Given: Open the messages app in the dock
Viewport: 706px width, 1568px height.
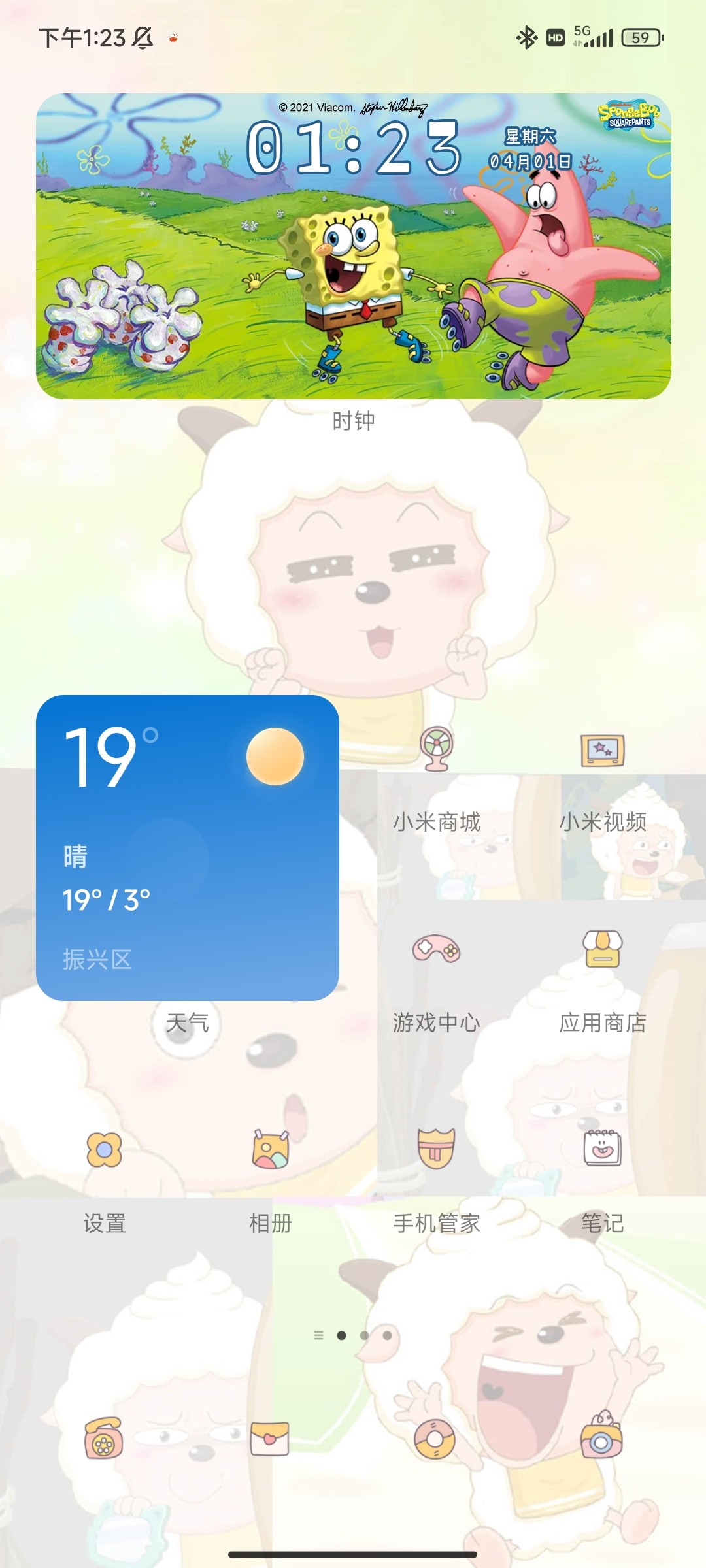Looking at the screenshot, I should [271, 1438].
